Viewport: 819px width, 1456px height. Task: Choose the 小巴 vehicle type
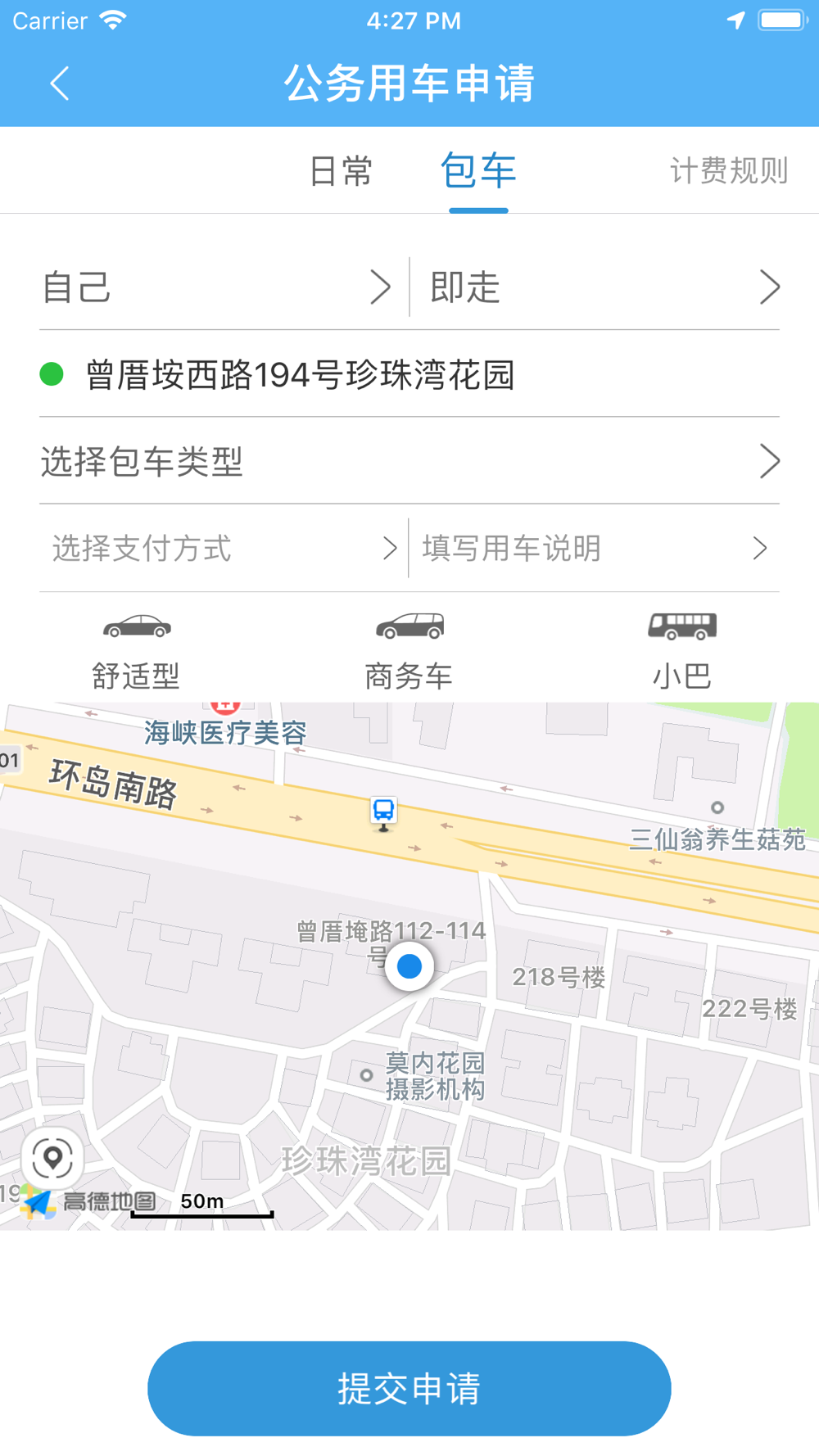(682, 651)
